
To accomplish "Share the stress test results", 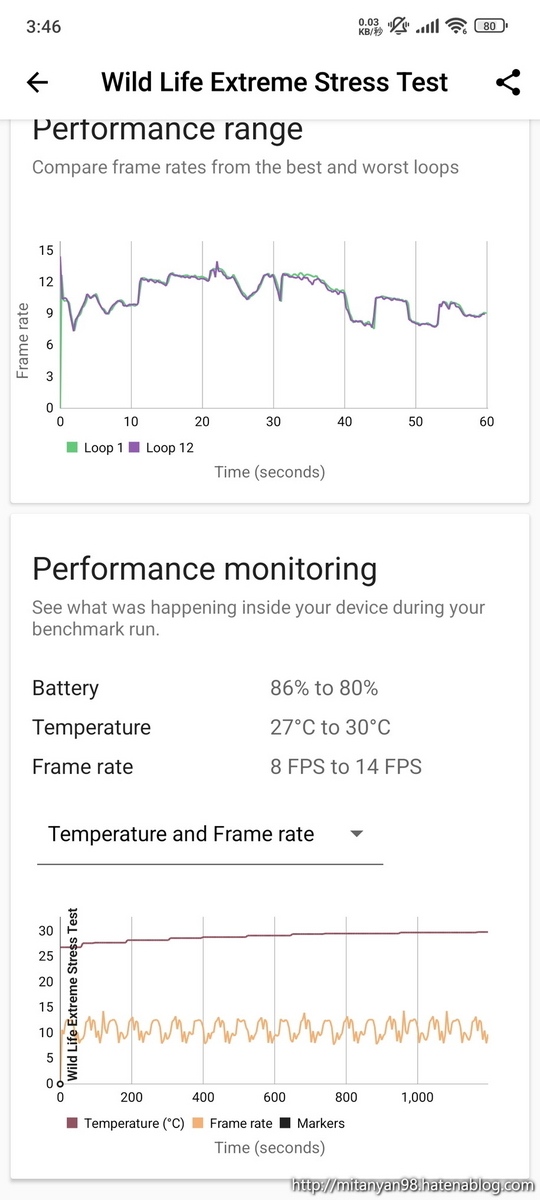I will coord(508,83).
